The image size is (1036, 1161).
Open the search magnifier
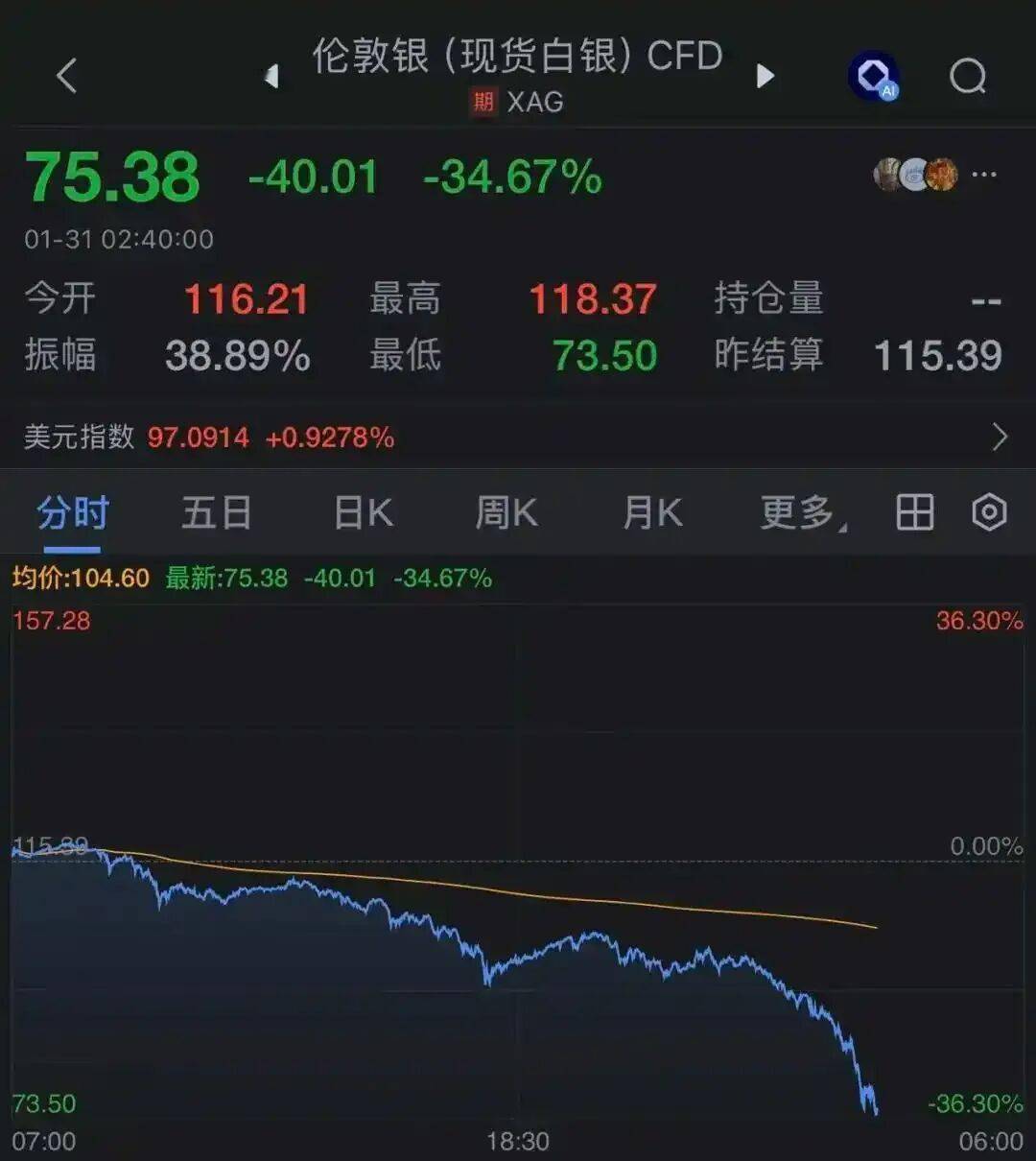[967, 76]
